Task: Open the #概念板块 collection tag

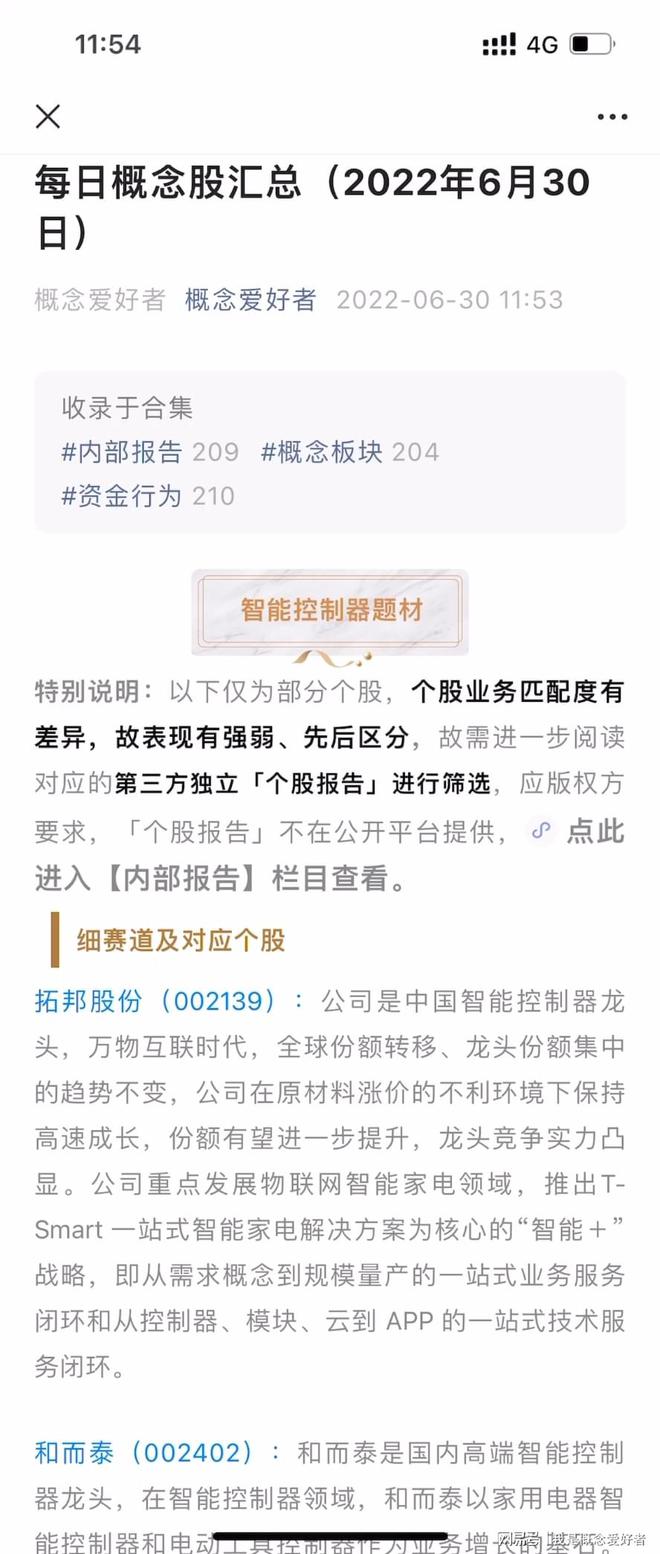Action: point(322,452)
